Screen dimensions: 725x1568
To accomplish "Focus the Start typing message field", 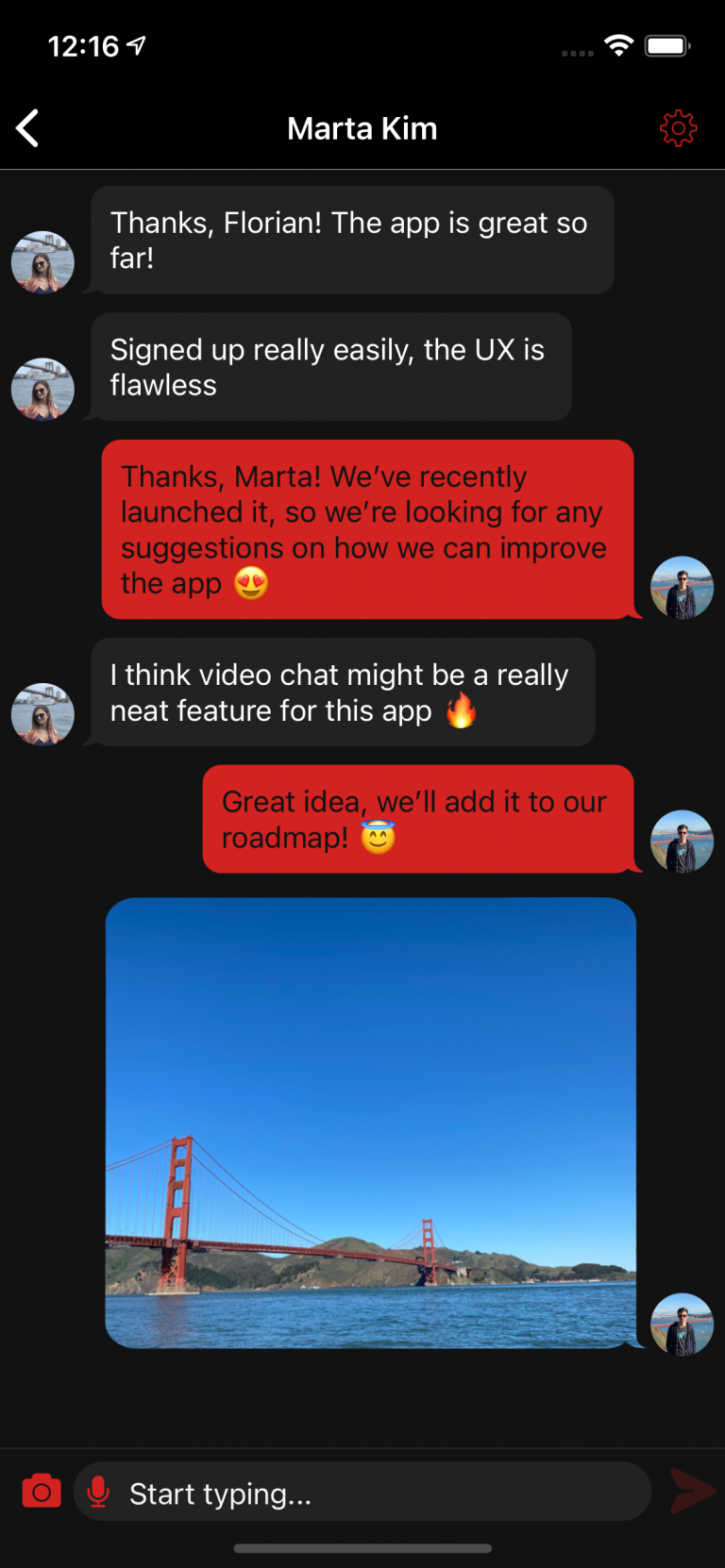I will [x=378, y=1493].
